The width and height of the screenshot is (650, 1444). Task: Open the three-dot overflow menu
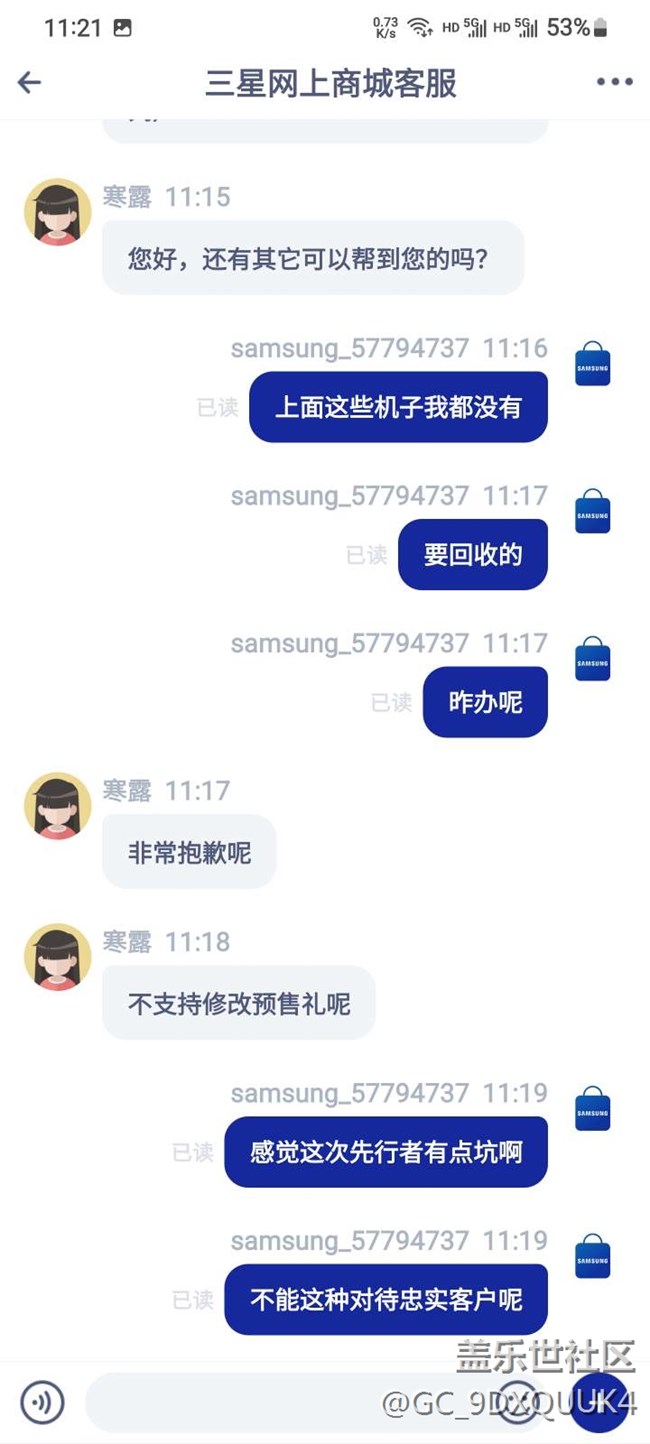[614, 82]
